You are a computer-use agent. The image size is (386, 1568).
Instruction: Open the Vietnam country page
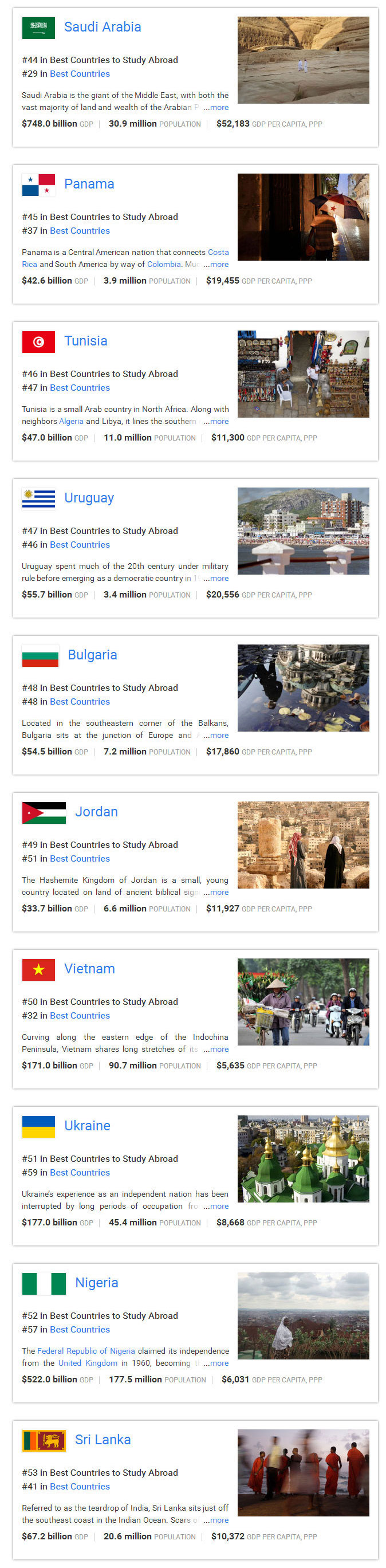89,969
